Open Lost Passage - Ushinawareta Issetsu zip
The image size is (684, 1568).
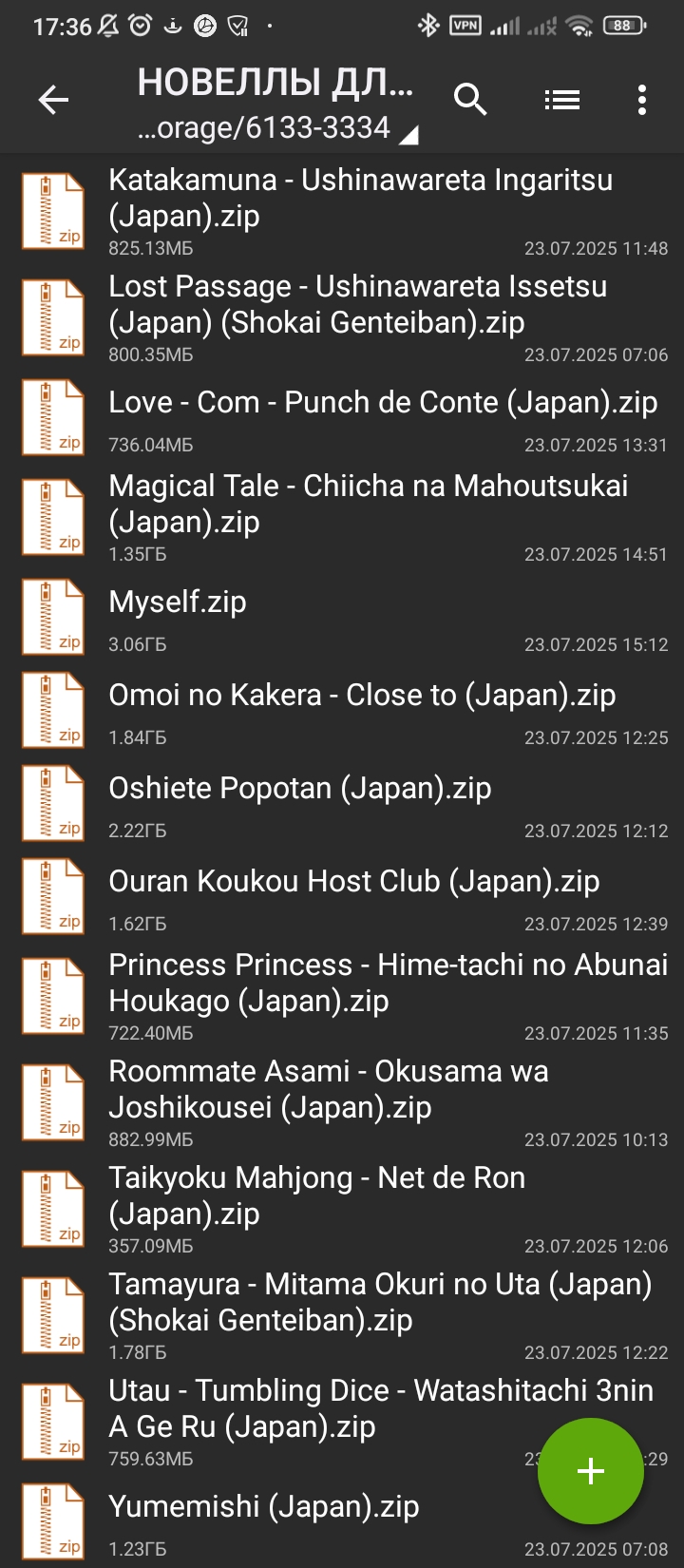point(357,304)
